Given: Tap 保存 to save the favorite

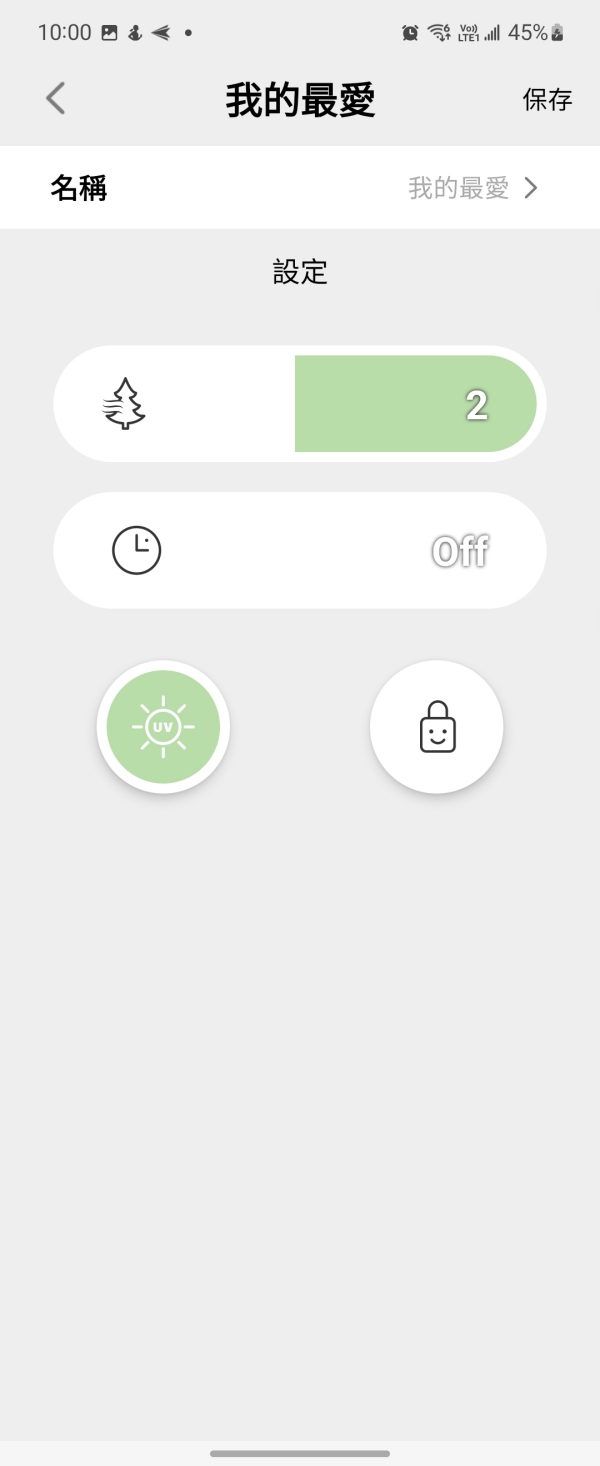Looking at the screenshot, I should pyautogui.click(x=547, y=99).
